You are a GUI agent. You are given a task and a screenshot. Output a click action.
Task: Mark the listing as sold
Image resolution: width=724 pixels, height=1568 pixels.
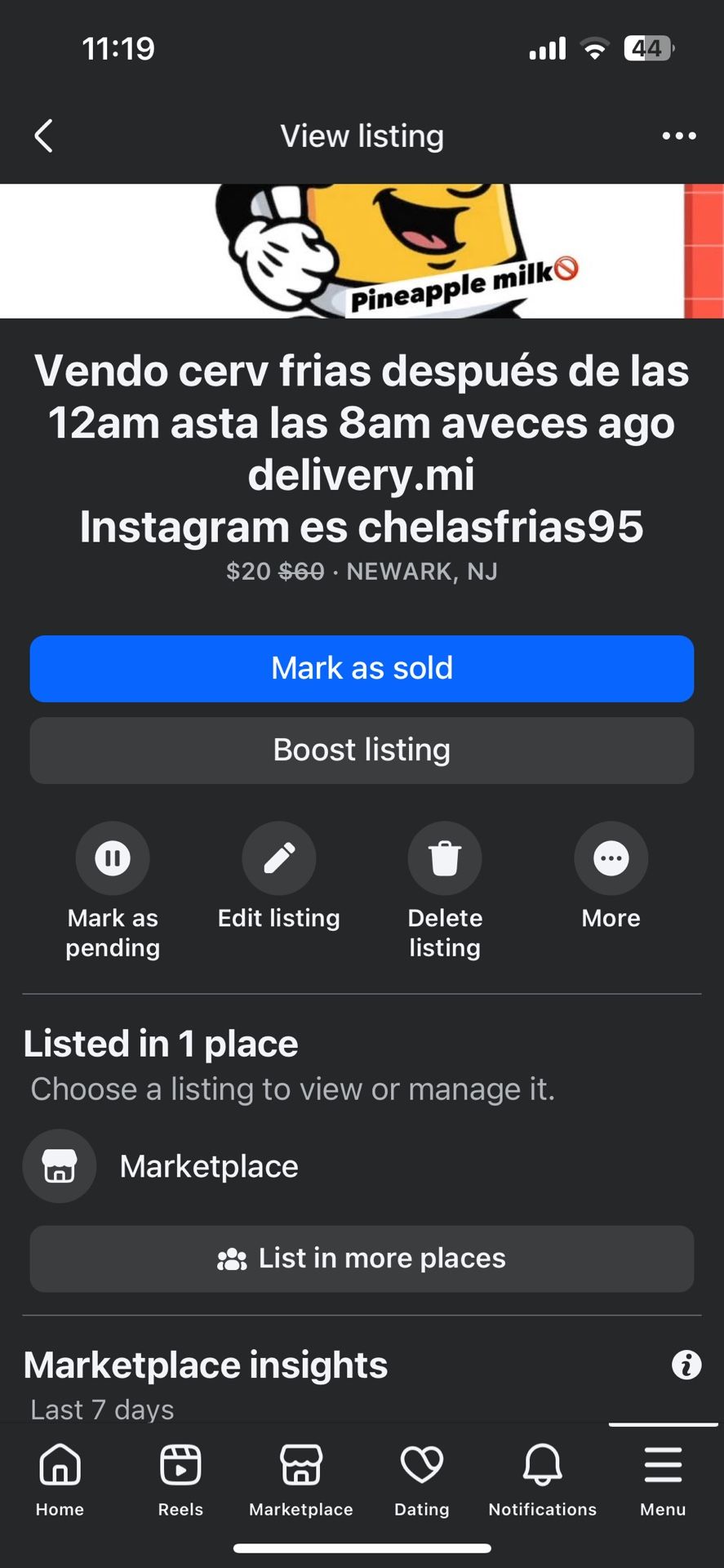click(x=362, y=668)
